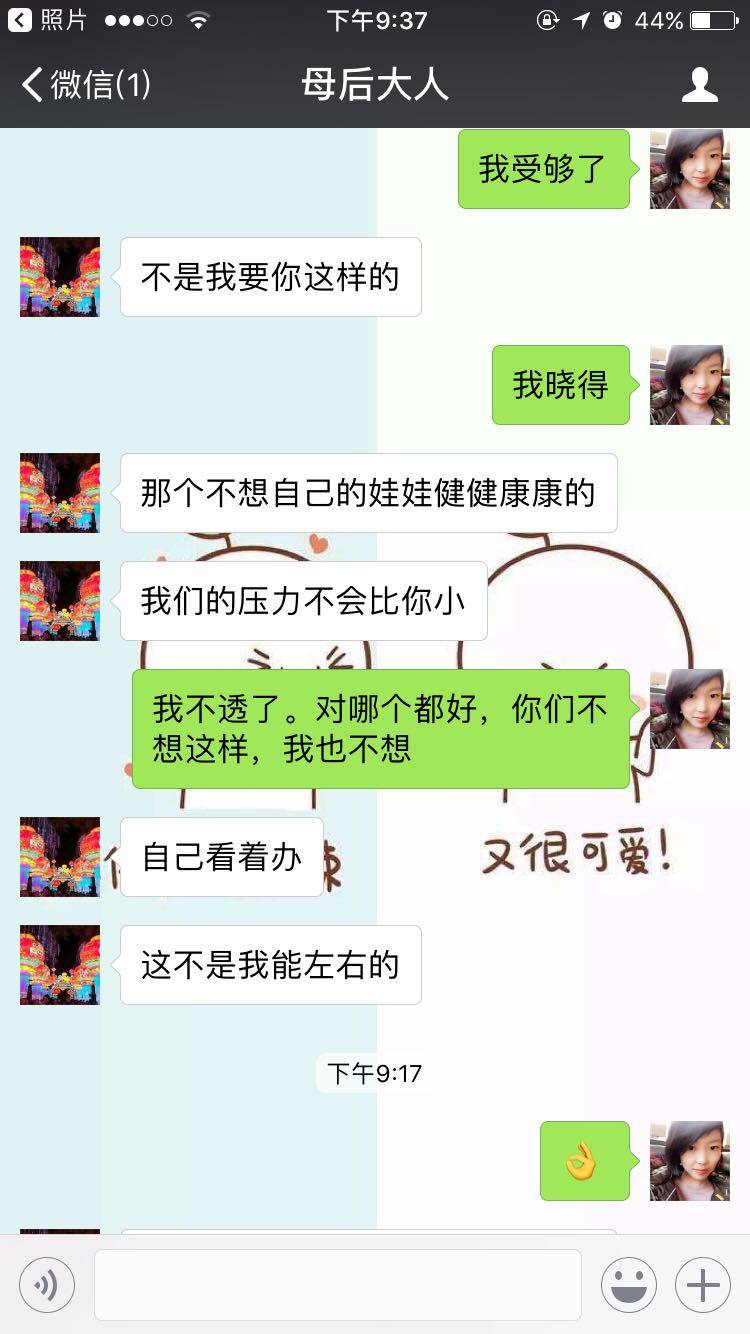Open the emoji sticker panel
This screenshot has height=1334, width=750.
coord(629,1285)
